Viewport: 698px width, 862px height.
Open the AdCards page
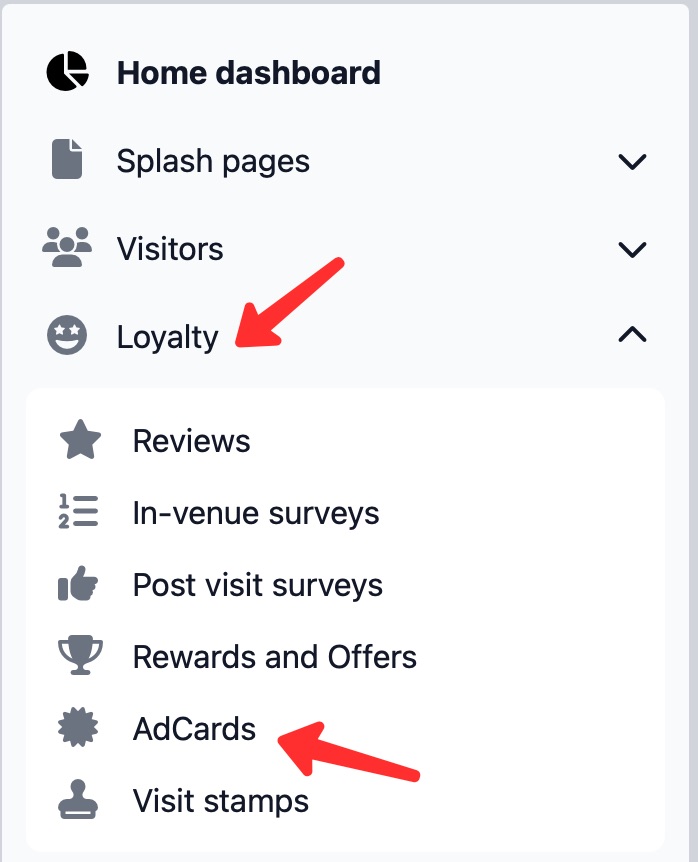click(194, 729)
